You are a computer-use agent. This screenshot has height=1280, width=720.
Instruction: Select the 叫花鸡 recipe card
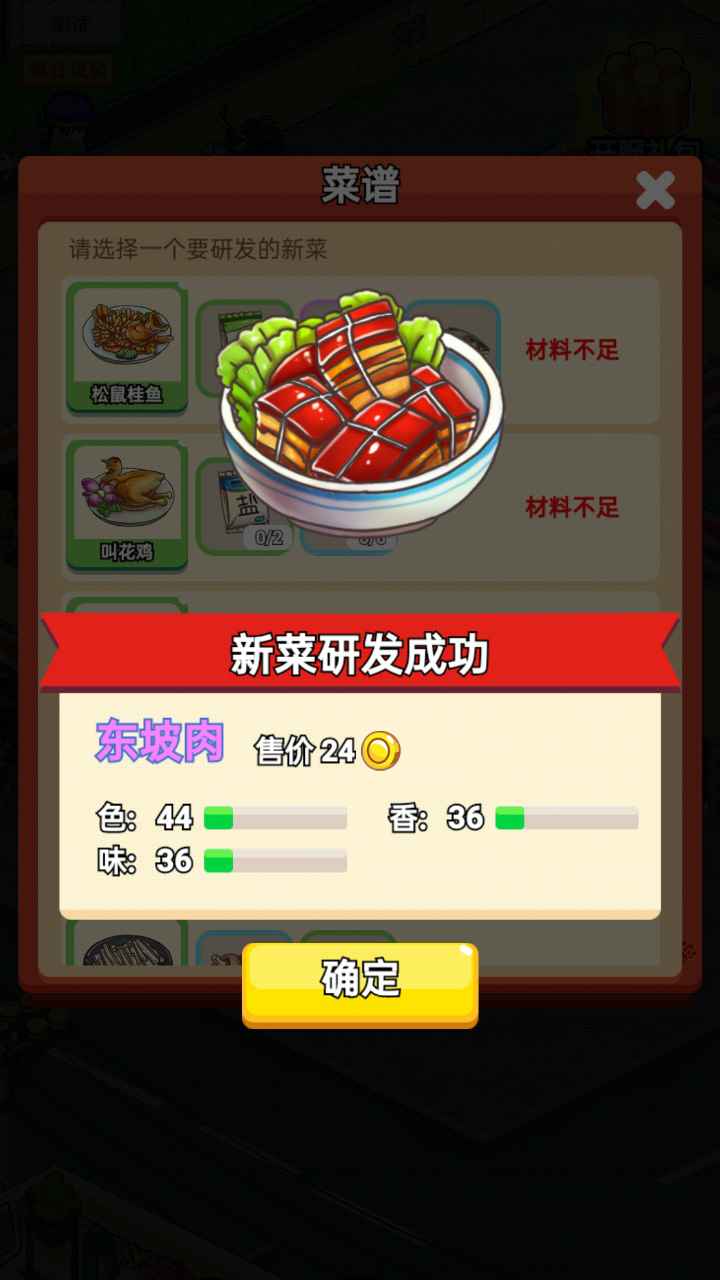pyautogui.click(x=126, y=506)
